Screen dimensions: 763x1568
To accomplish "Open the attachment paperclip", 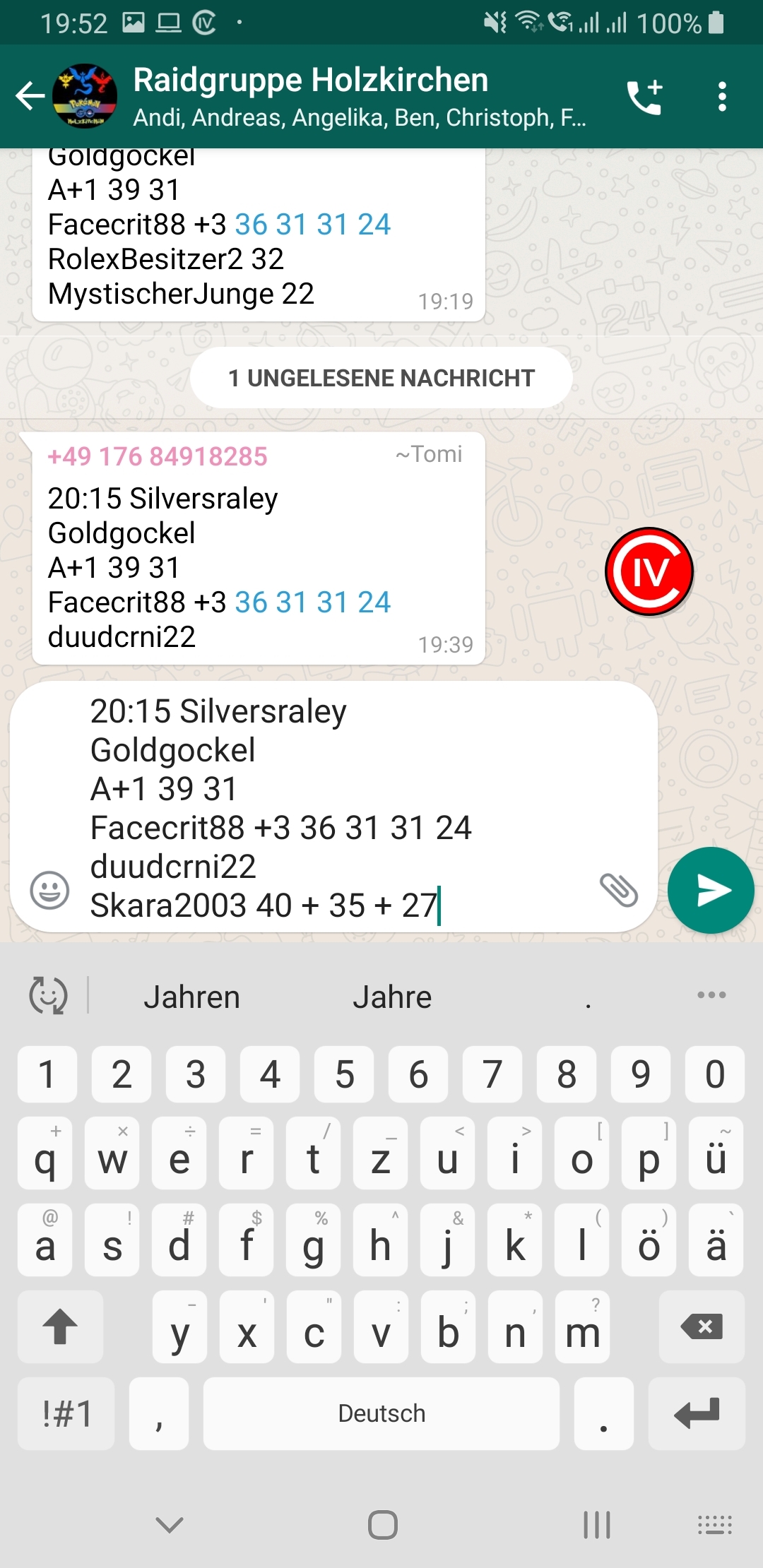I will point(618,889).
